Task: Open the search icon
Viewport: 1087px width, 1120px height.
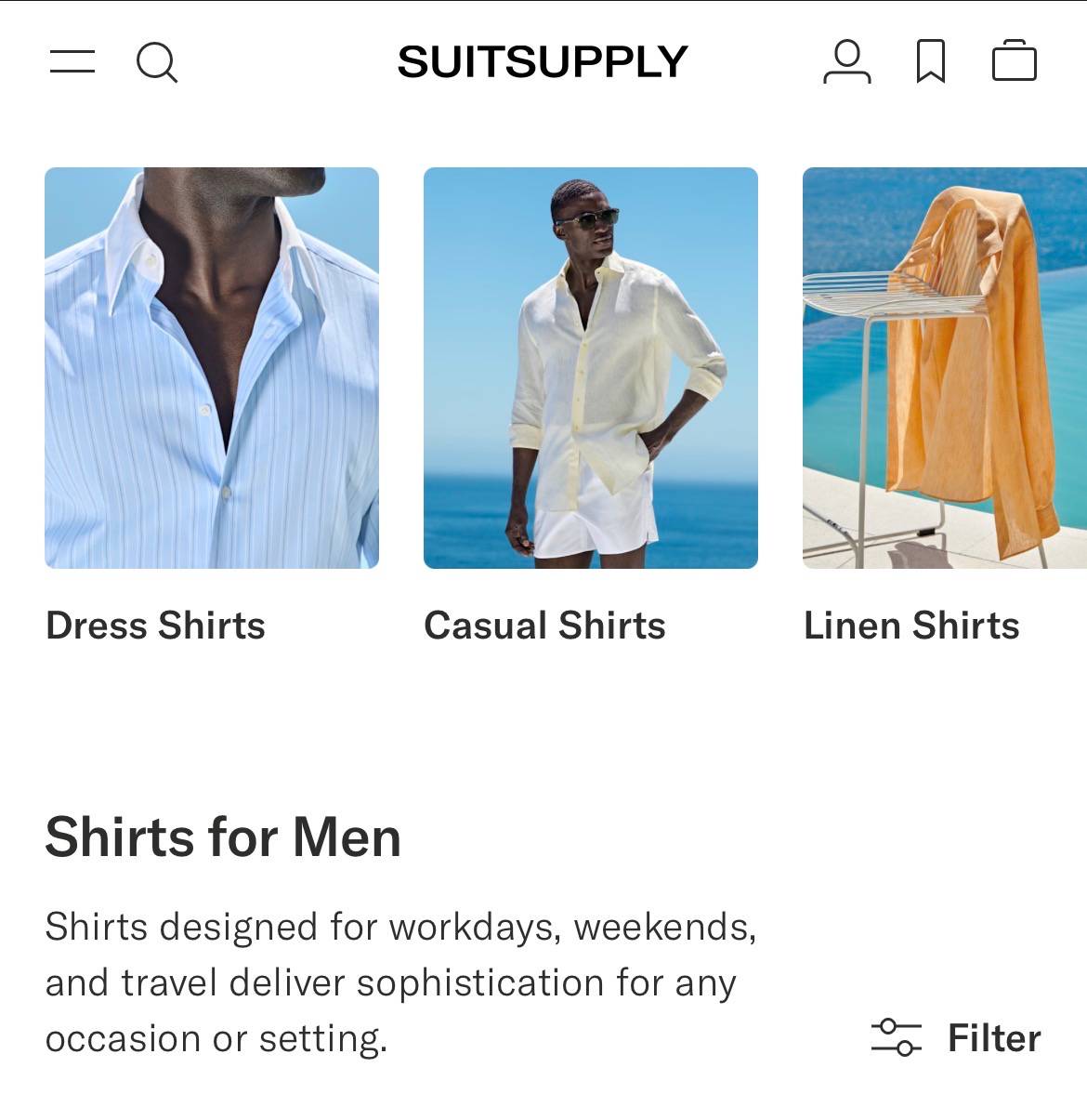Action: (157, 62)
